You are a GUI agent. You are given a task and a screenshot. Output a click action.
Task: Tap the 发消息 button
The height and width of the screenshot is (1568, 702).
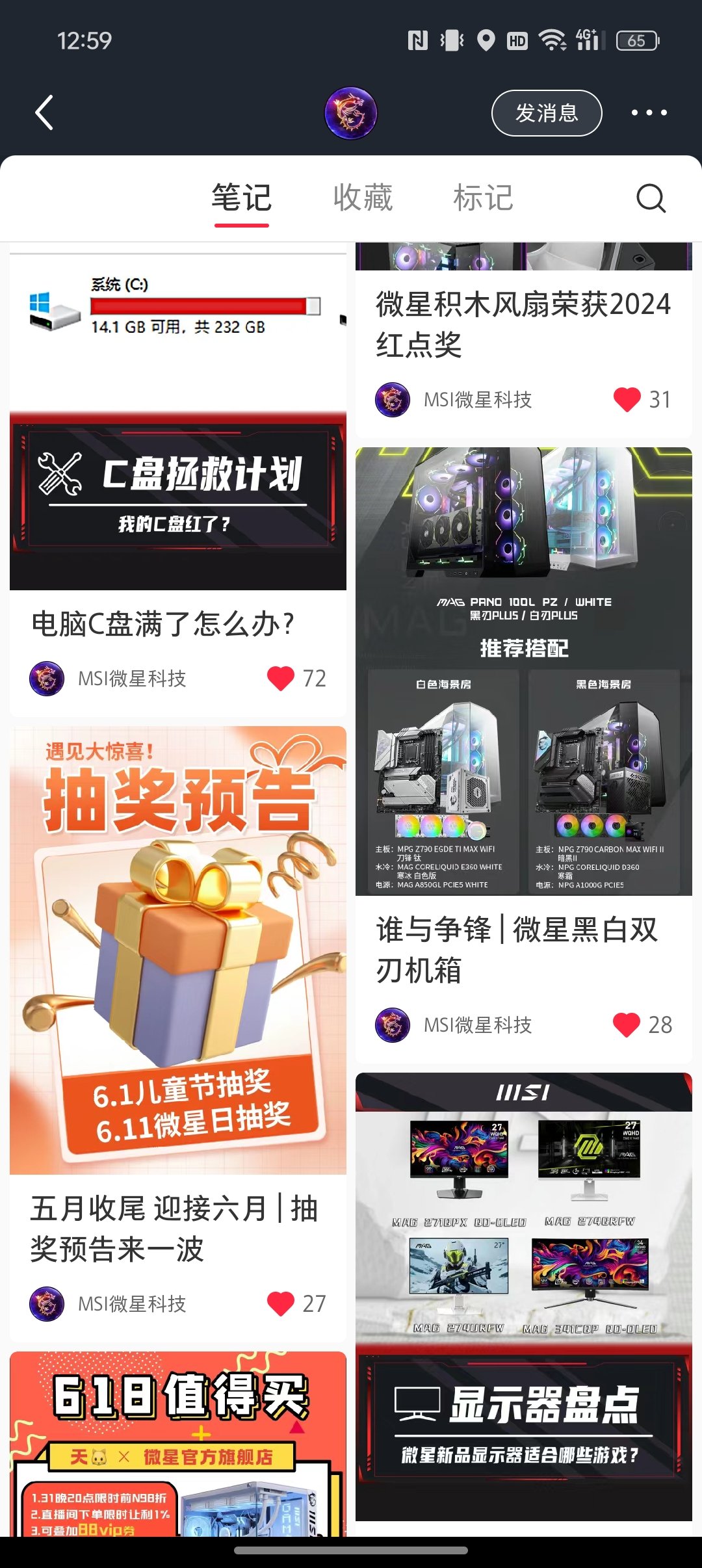546,113
